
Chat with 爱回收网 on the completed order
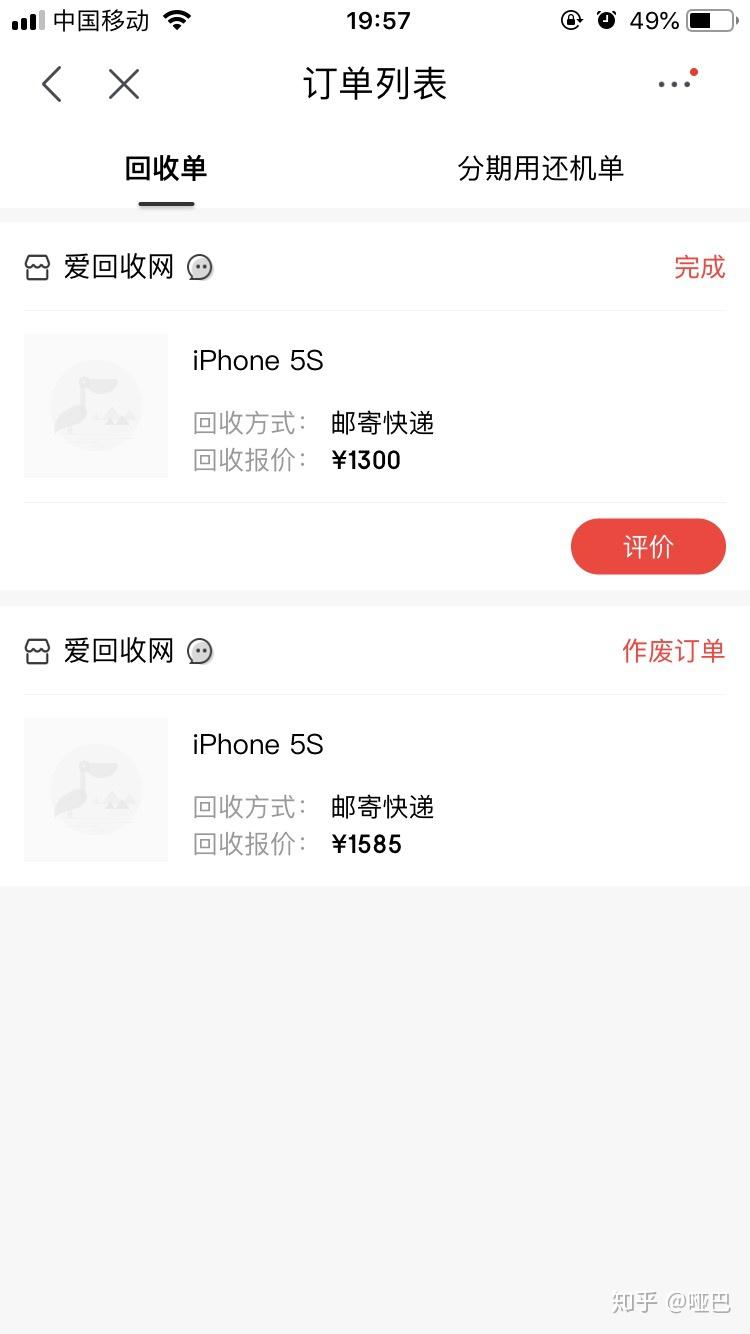click(x=200, y=268)
